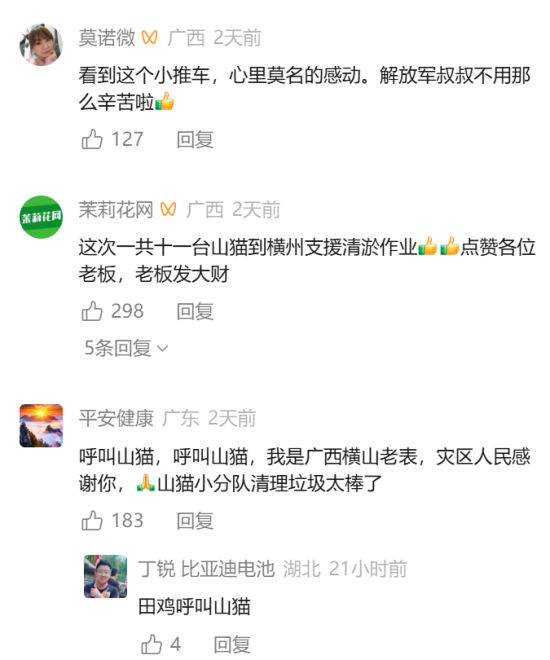Like 莫诺微's comment with 127 likes
The image size is (550, 660).
coord(92,139)
